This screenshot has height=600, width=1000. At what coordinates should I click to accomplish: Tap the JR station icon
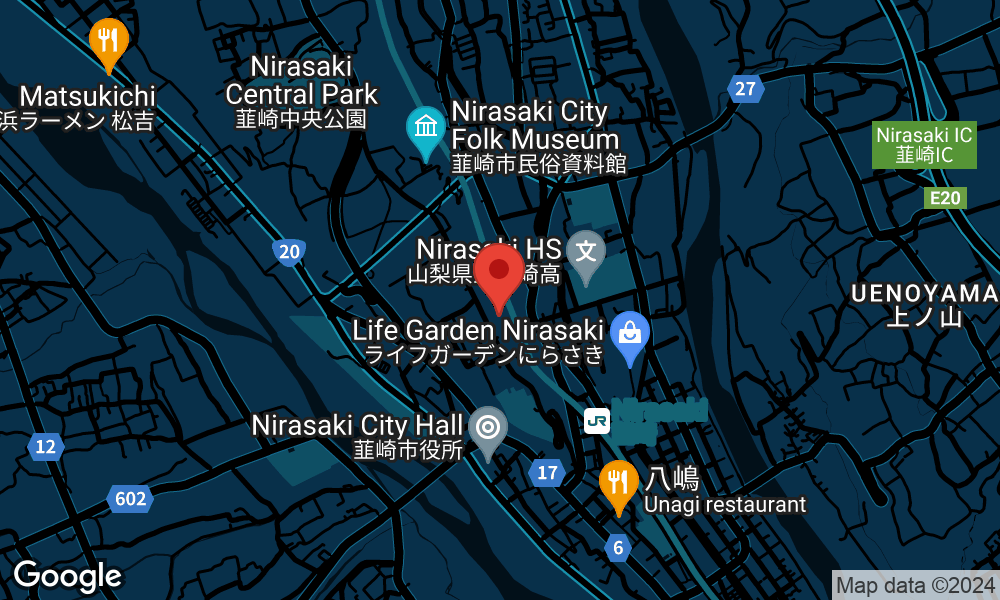click(x=597, y=422)
